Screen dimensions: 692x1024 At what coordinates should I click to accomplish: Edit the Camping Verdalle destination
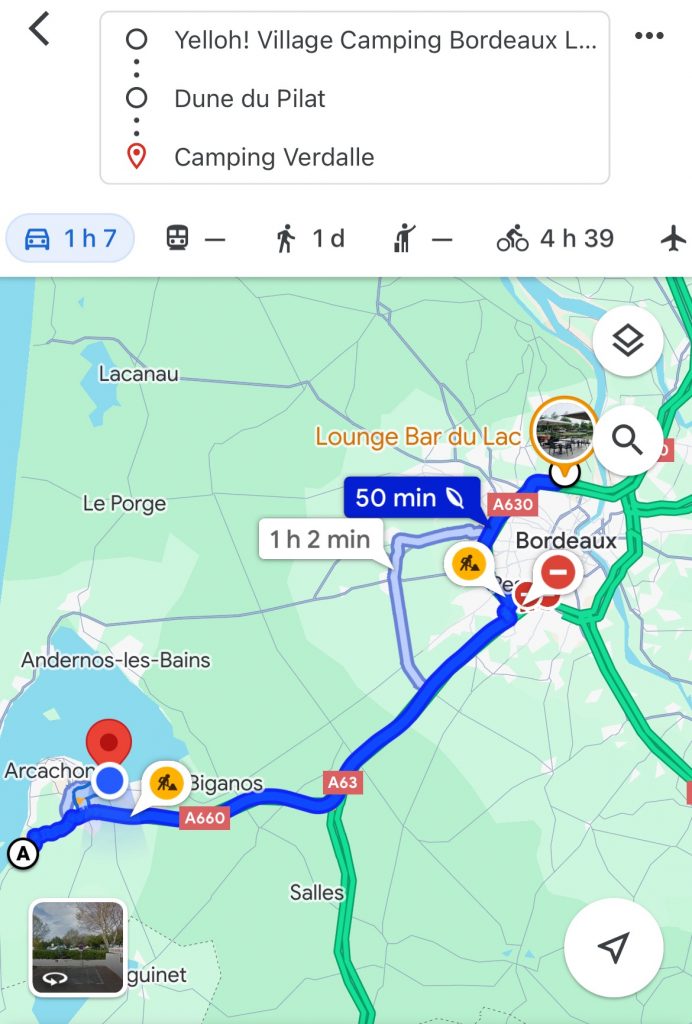[274, 157]
